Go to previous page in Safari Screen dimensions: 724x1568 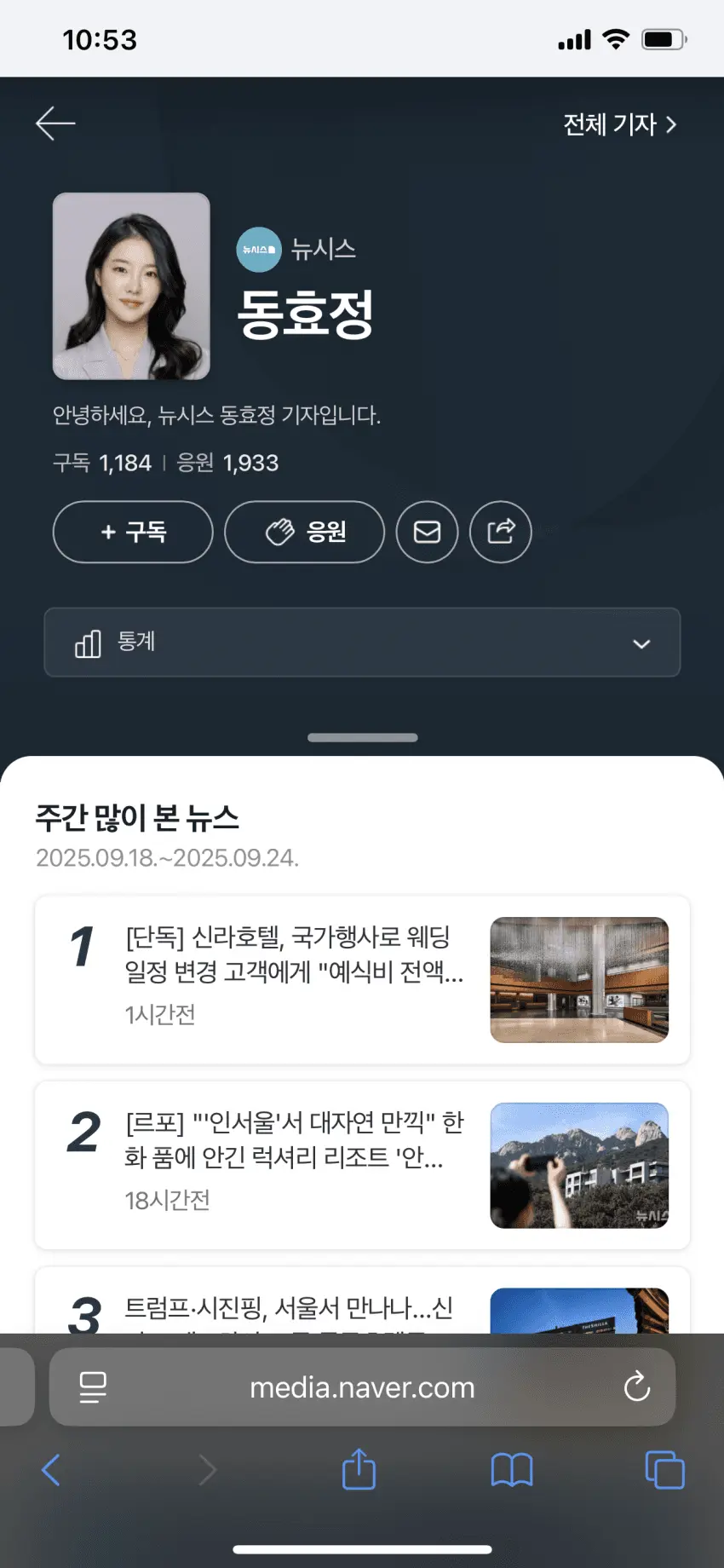pos(51,1470)
